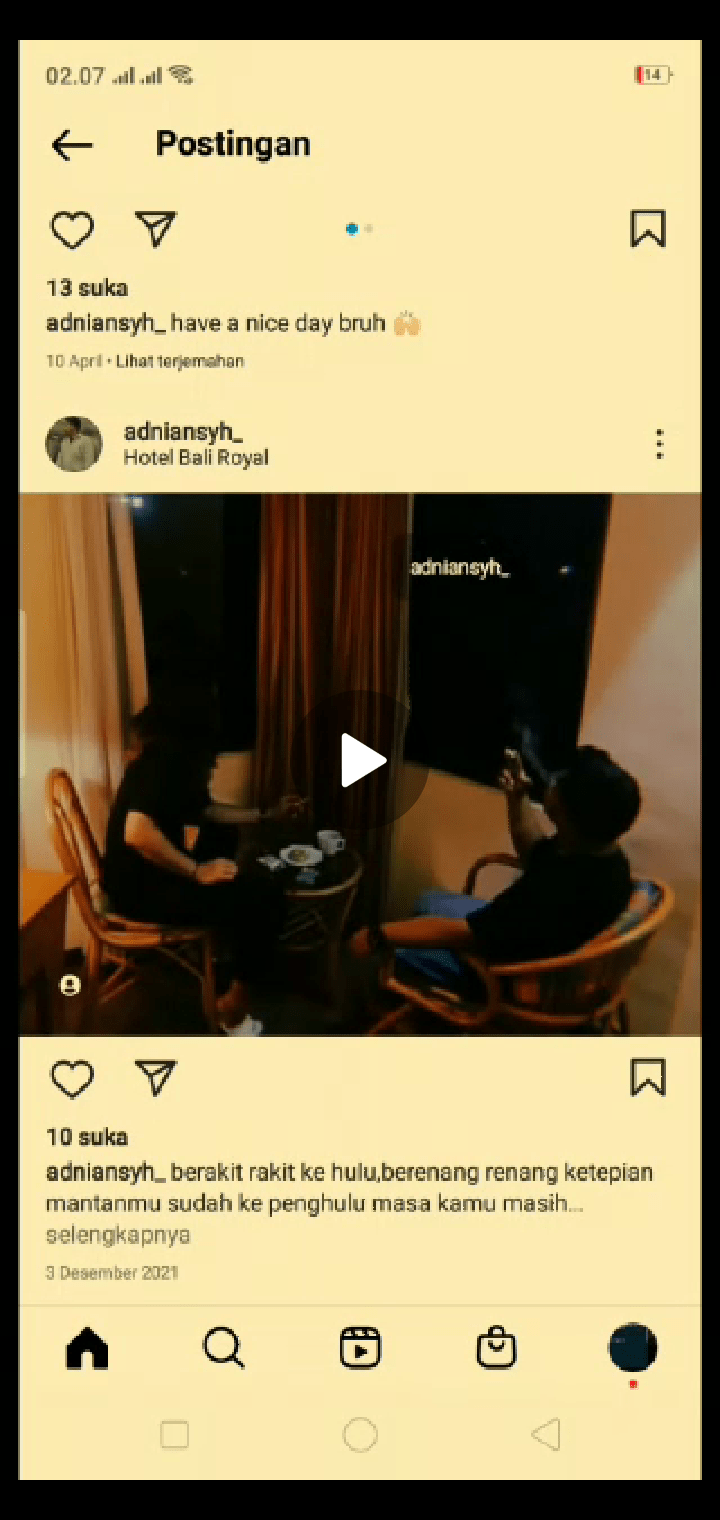Screen dimensions: 720x1520
Task: Open Hotel Bali Royal location
Action: (196, 458)
